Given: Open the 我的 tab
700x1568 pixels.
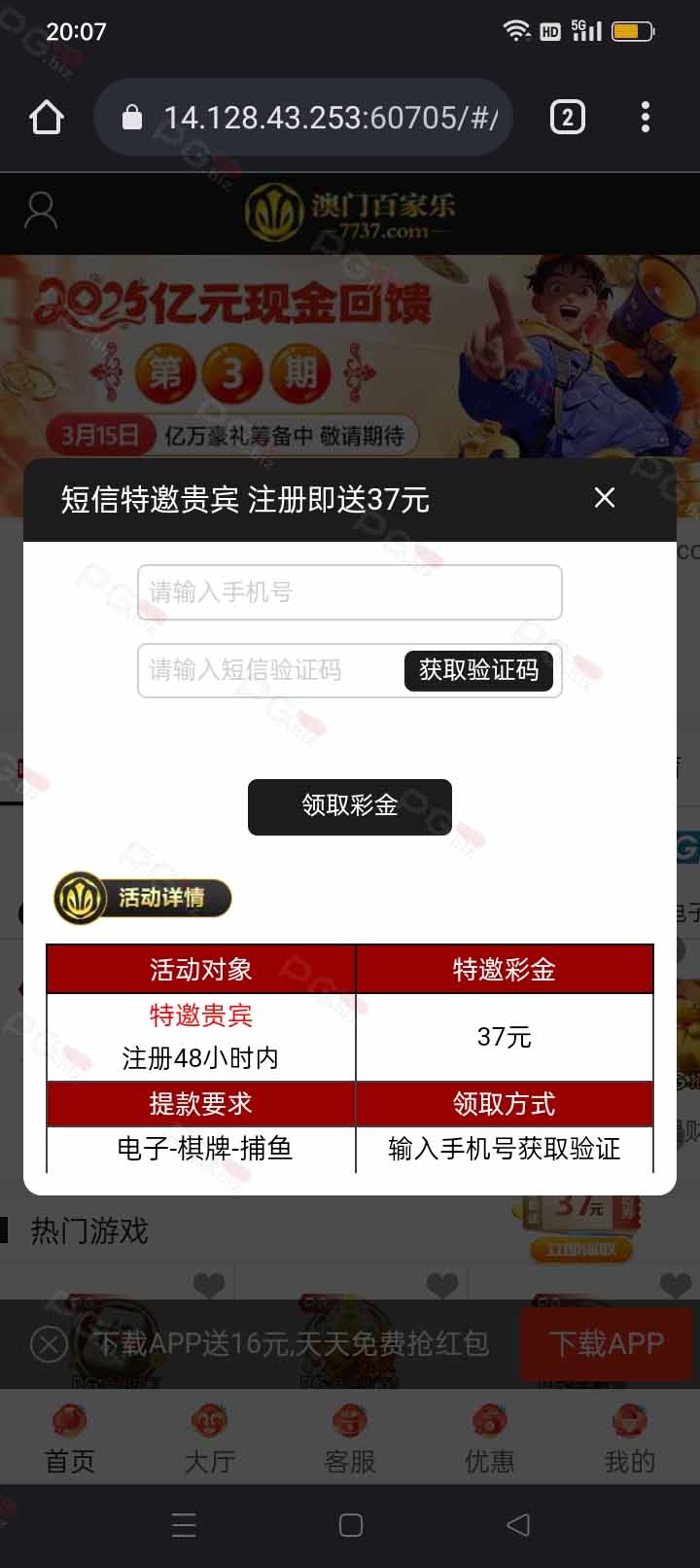Looking at the screenshot, I should [630, 1439].
